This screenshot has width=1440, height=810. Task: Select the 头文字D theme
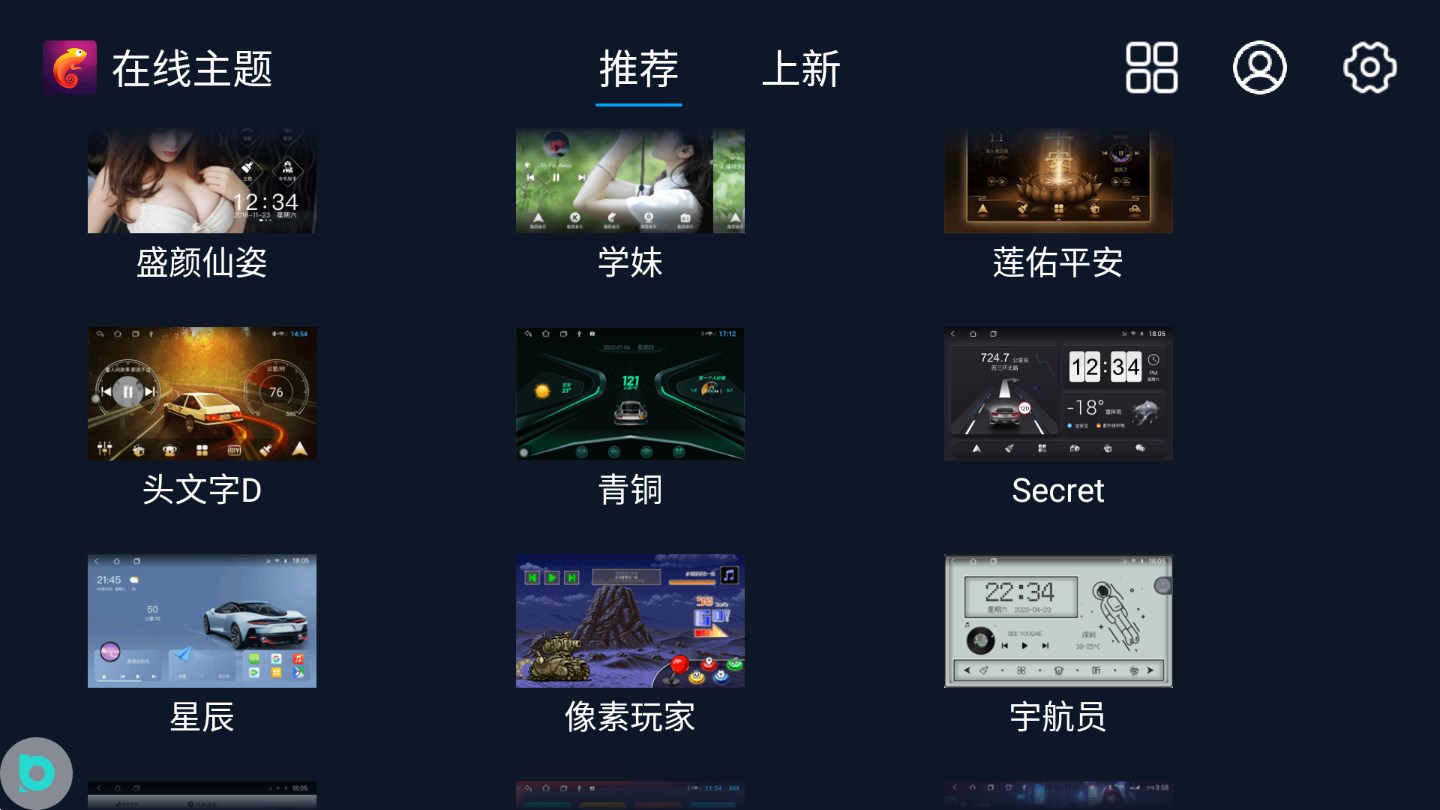[x=202, y=394]
